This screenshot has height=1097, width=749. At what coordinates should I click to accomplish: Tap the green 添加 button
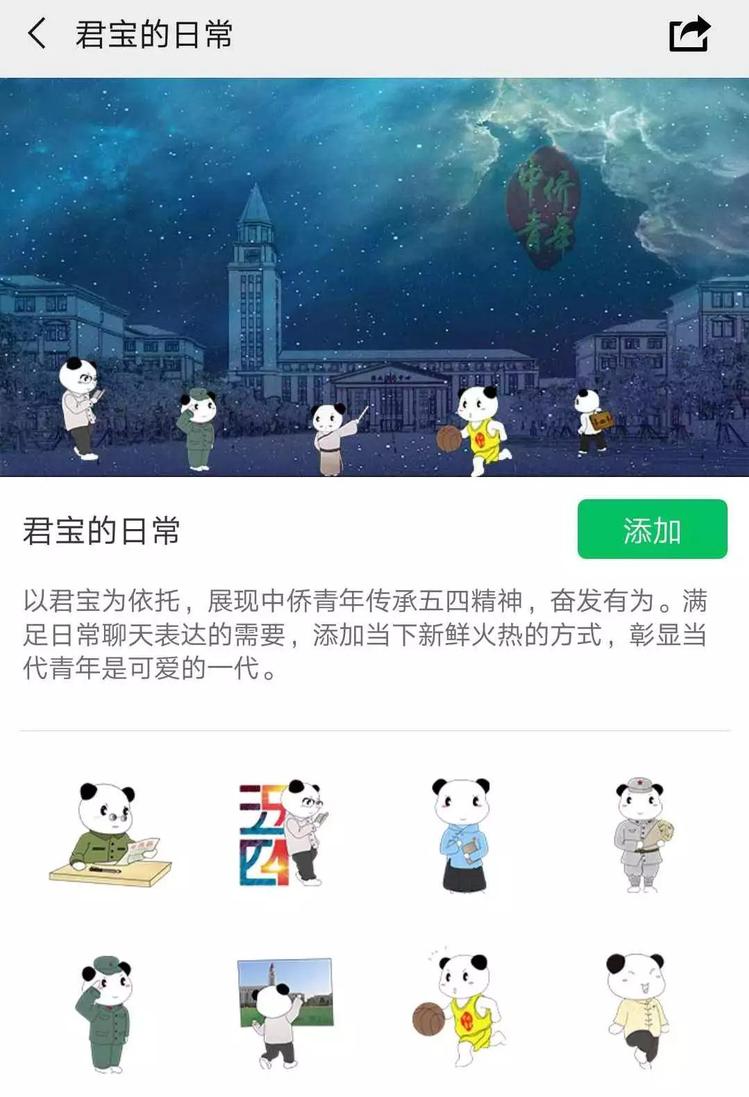pos(652,530)
